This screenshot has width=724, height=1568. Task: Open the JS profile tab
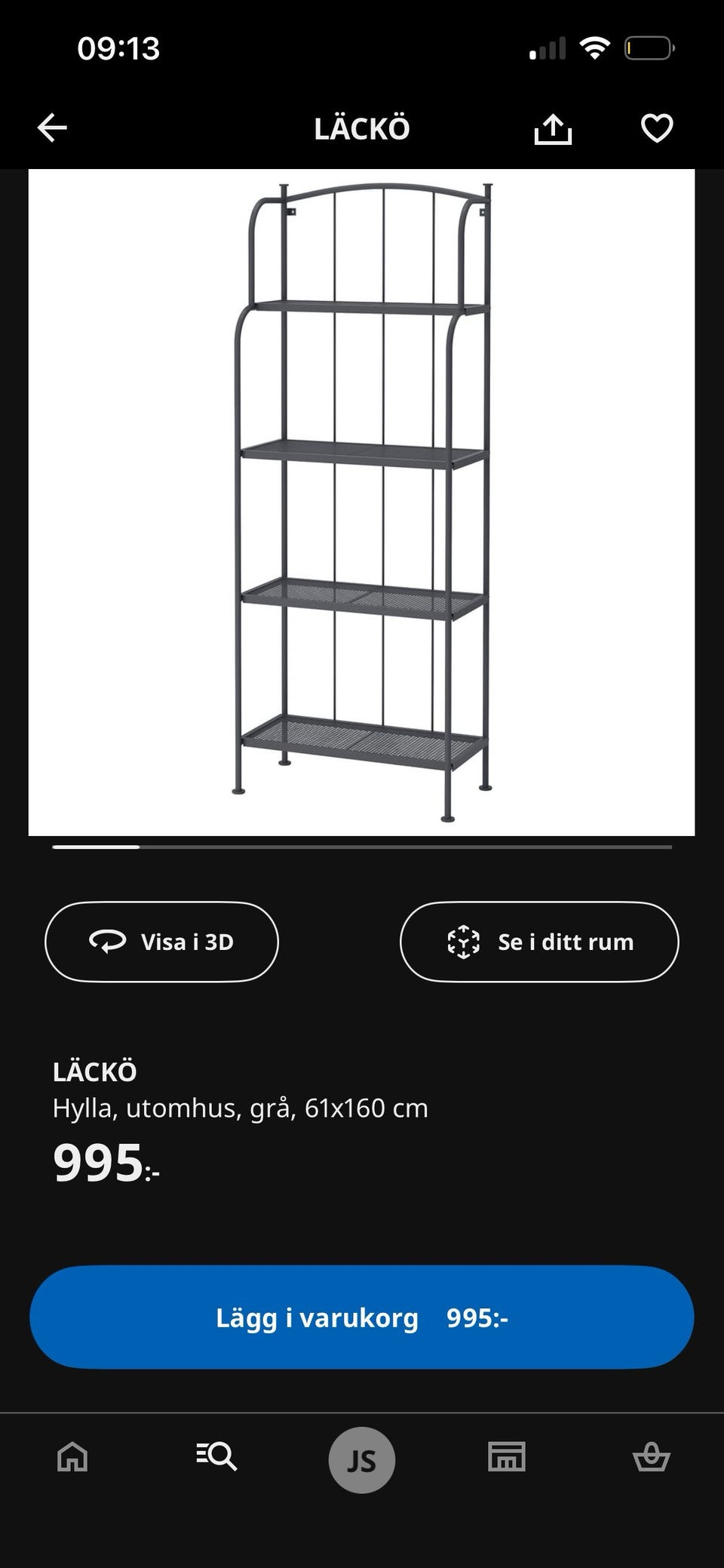[x=362, y=1460]
